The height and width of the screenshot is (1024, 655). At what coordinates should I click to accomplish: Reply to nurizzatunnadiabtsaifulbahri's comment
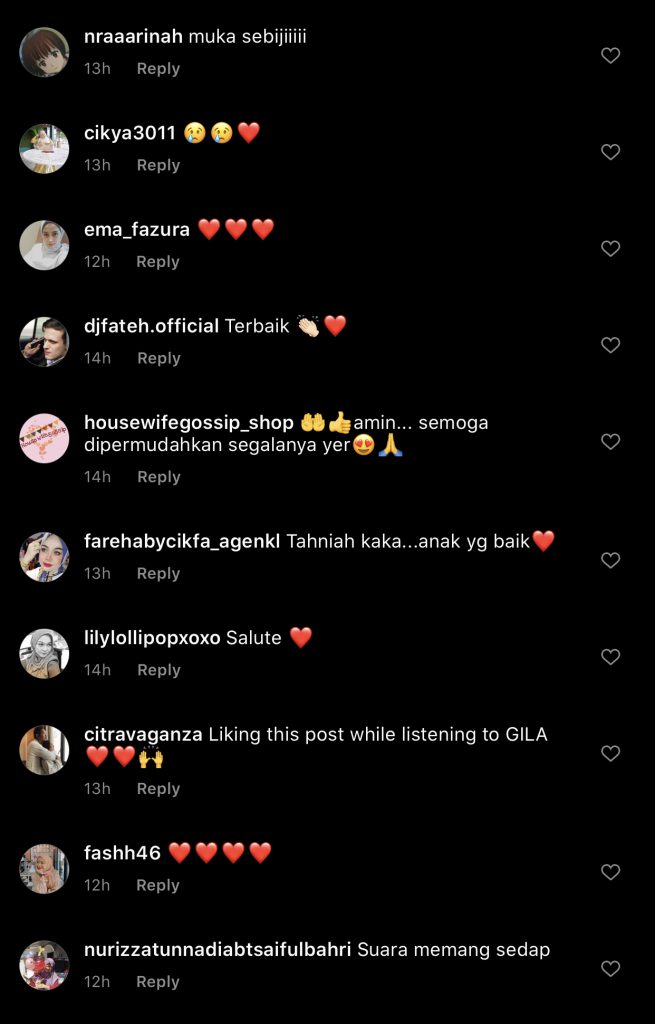pyautogui.click(x=158, y=982)
